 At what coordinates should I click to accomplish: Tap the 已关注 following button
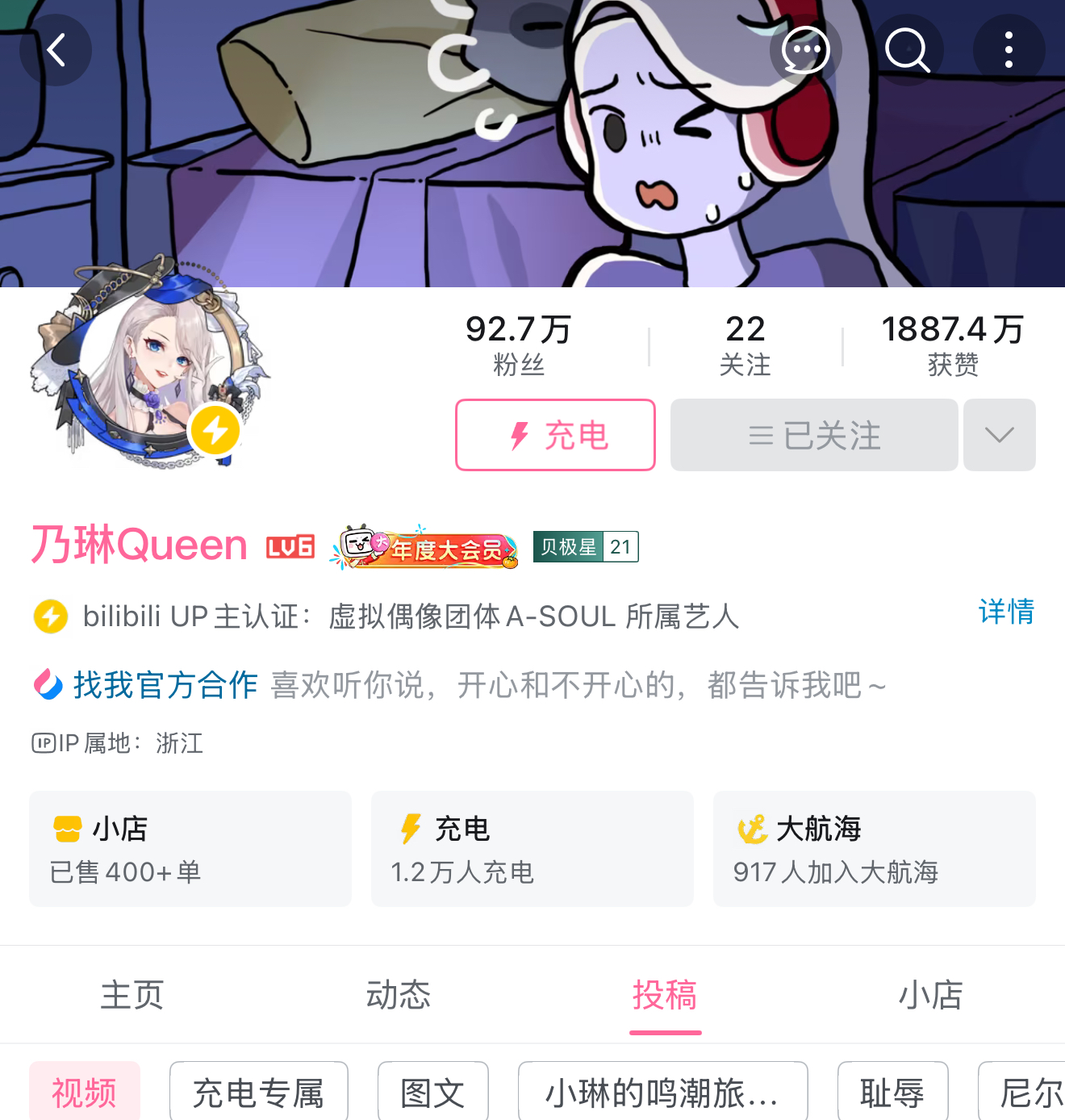pos(814,435)
